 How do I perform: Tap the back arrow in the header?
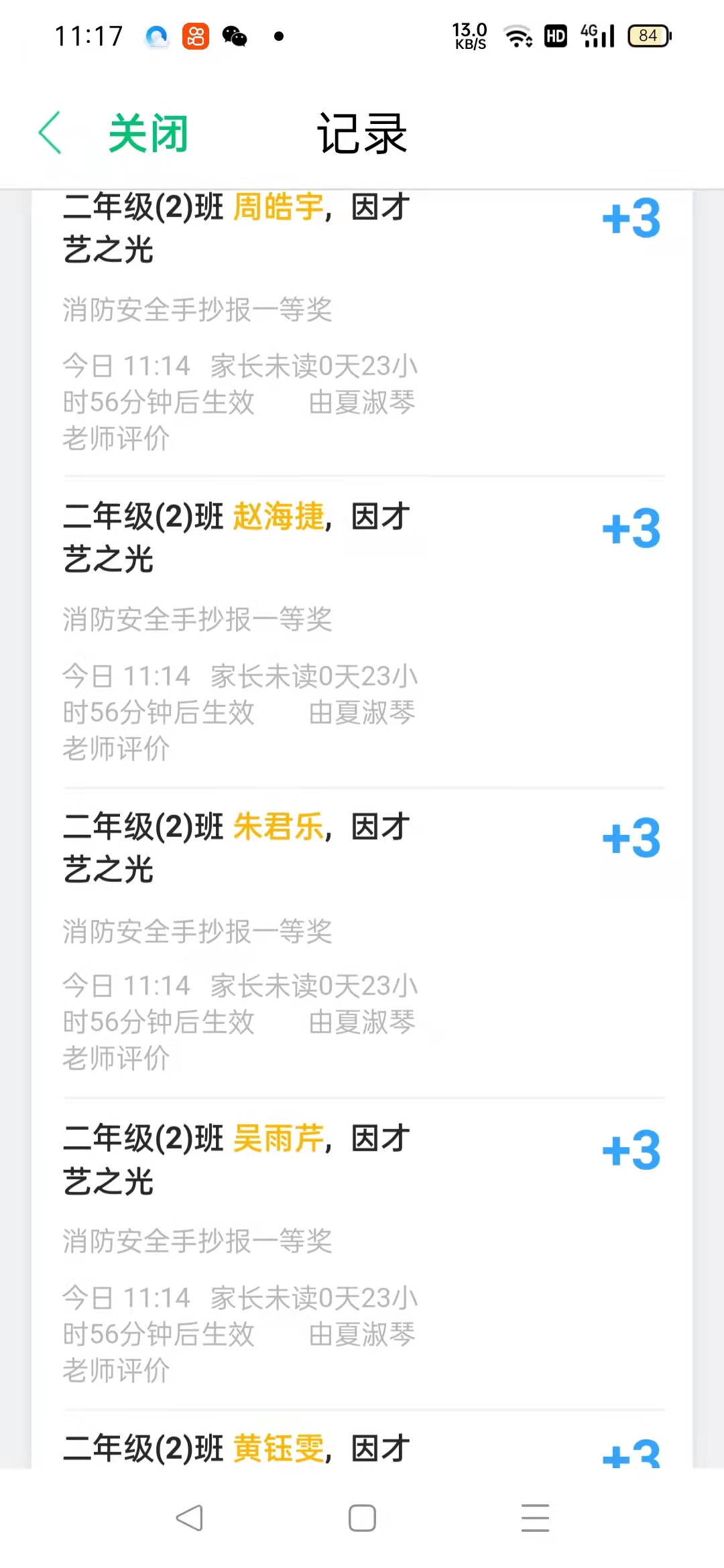[x=51, y=133]
